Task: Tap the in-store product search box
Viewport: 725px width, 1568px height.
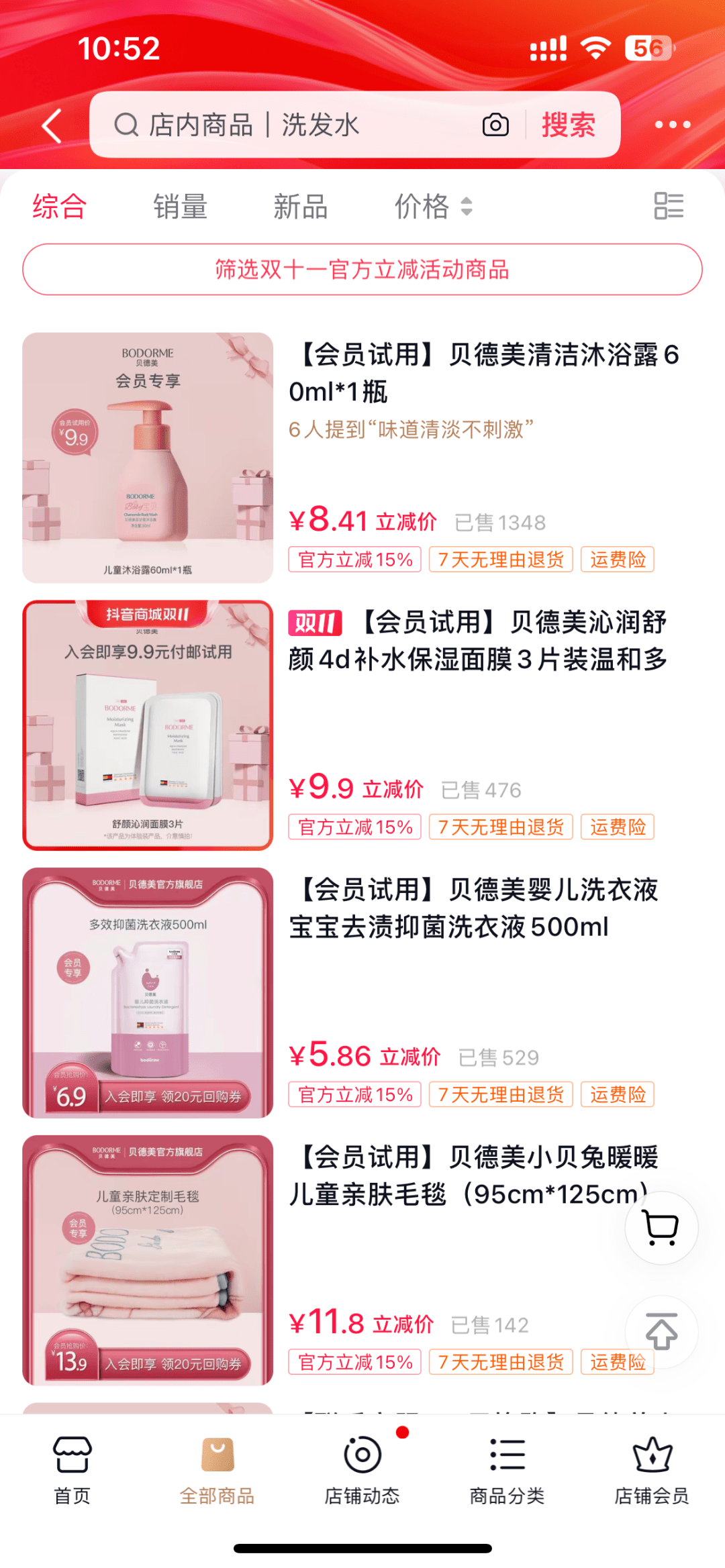Action: (x=295, y=125)
